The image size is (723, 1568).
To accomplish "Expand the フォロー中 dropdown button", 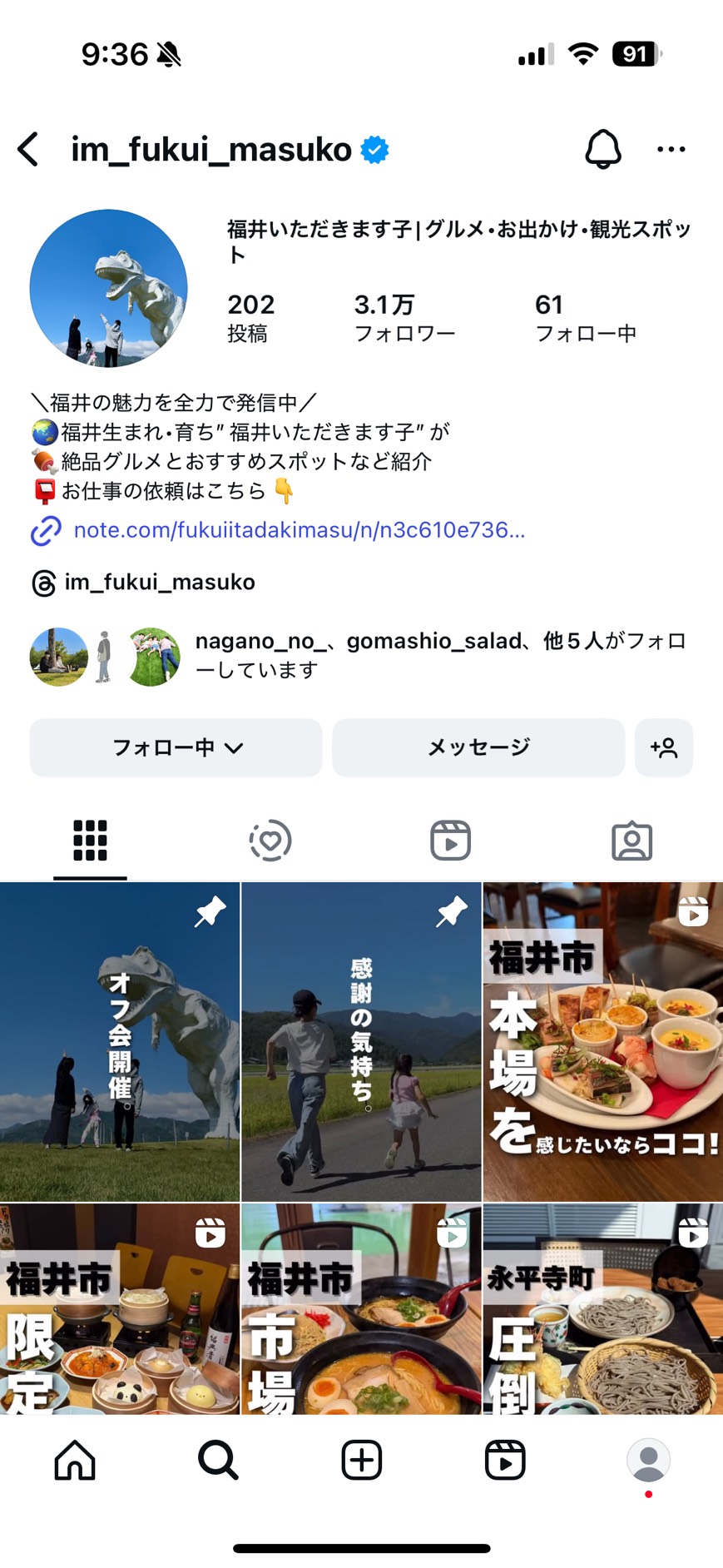I will click(176, 747).
